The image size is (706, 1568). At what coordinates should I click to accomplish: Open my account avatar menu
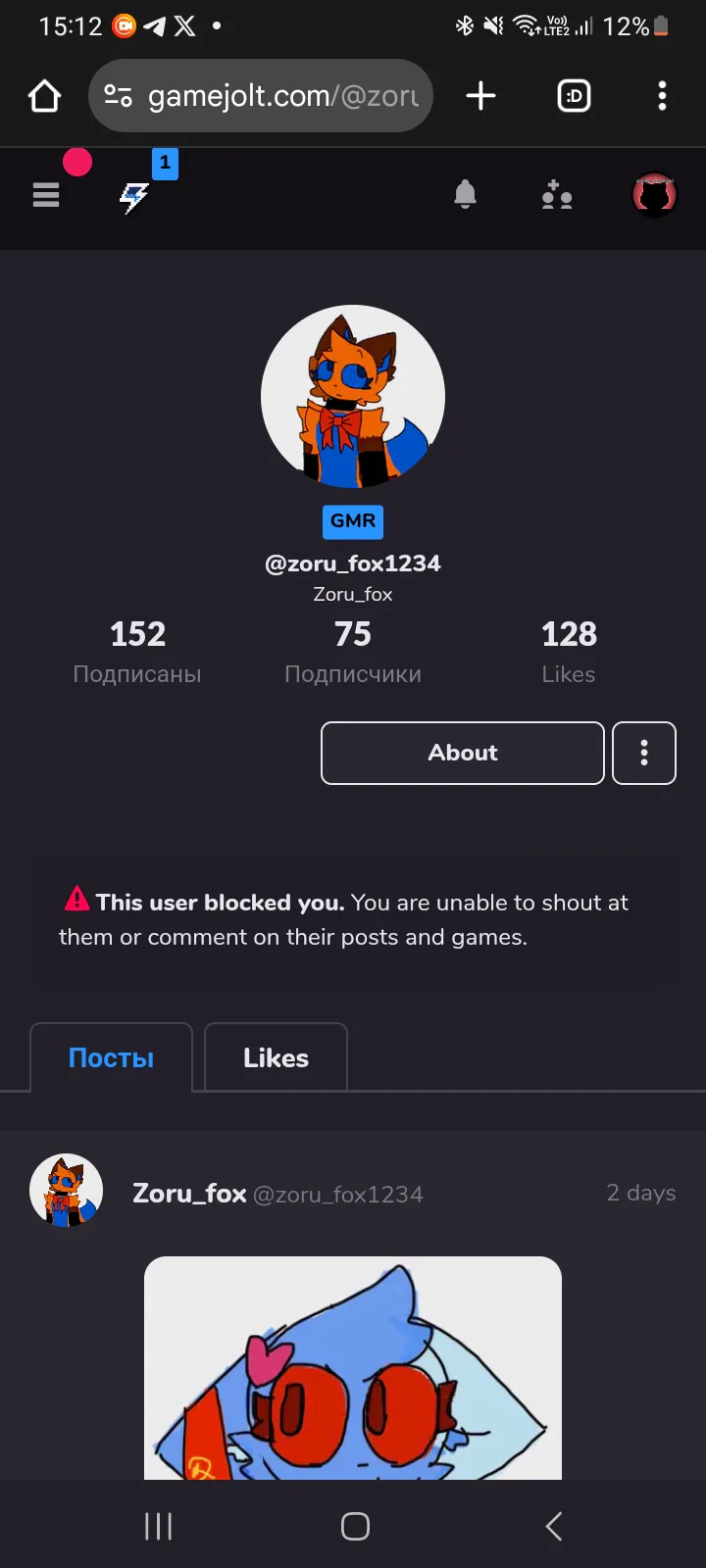coord(654,195)
